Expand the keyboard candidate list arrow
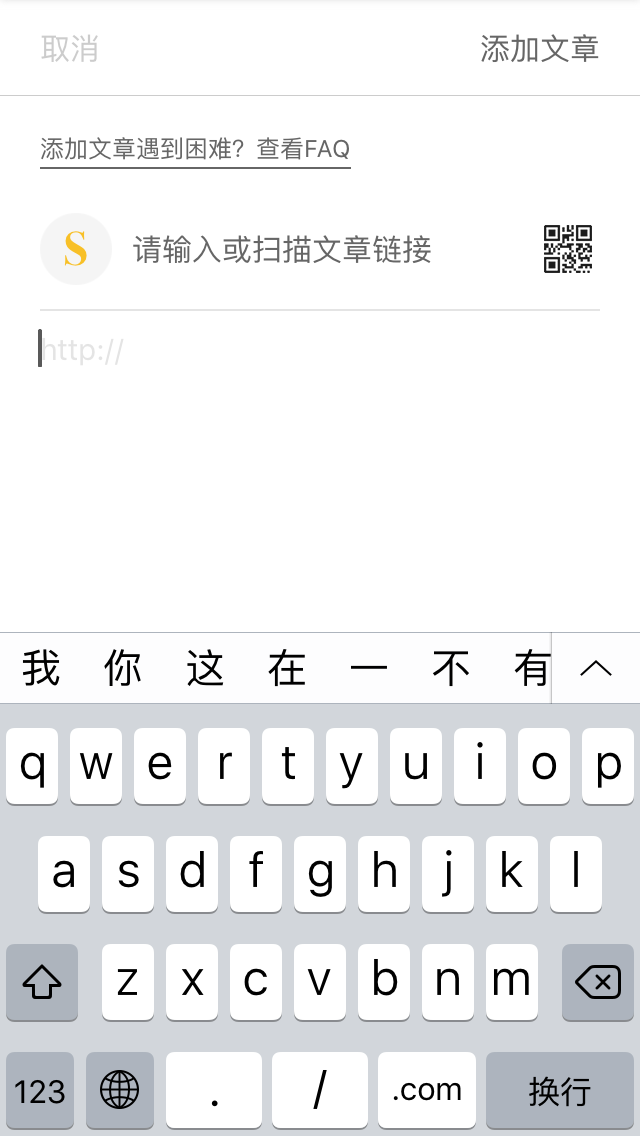Screen dimensions: 640x1136 [x=596, y=668]
